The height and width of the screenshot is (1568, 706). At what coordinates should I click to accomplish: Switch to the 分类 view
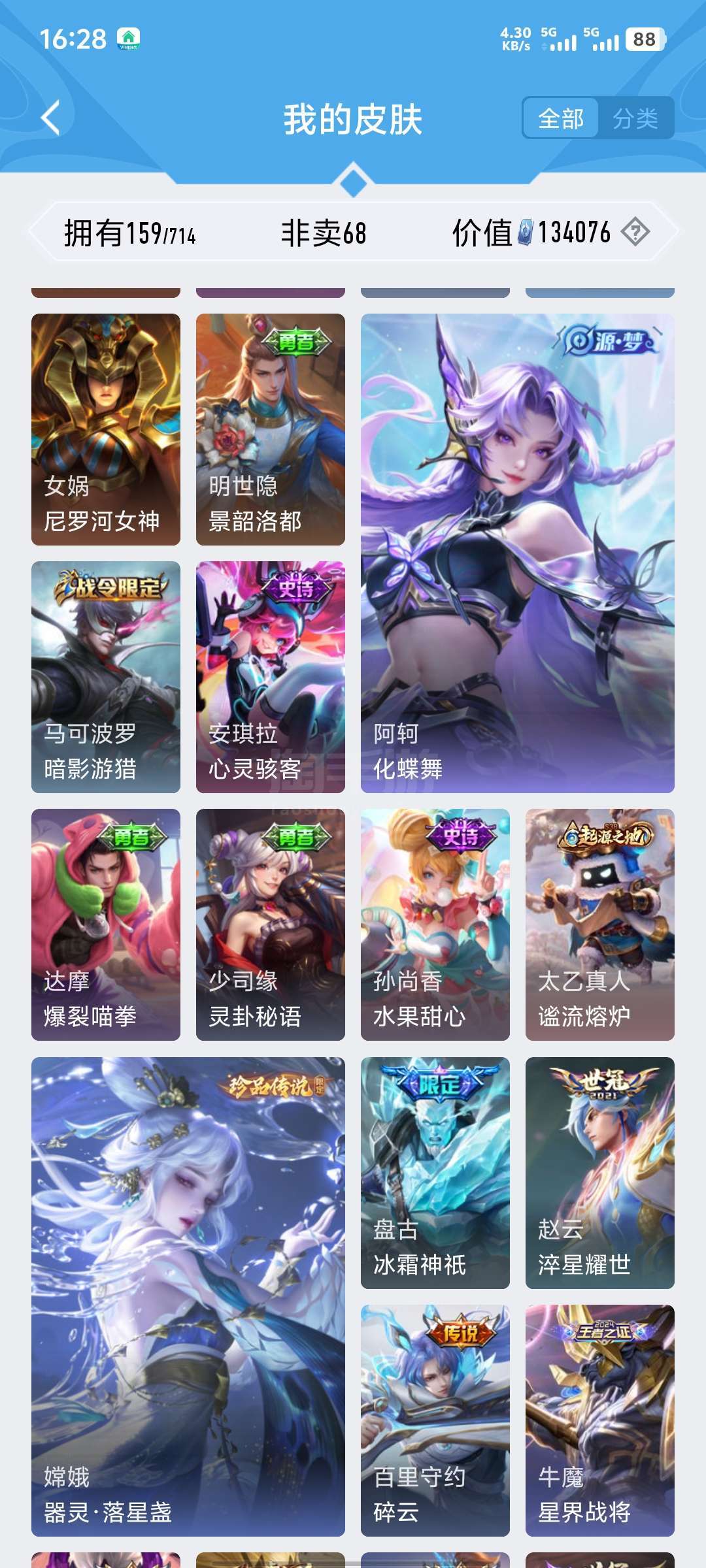tap(635, 118)
